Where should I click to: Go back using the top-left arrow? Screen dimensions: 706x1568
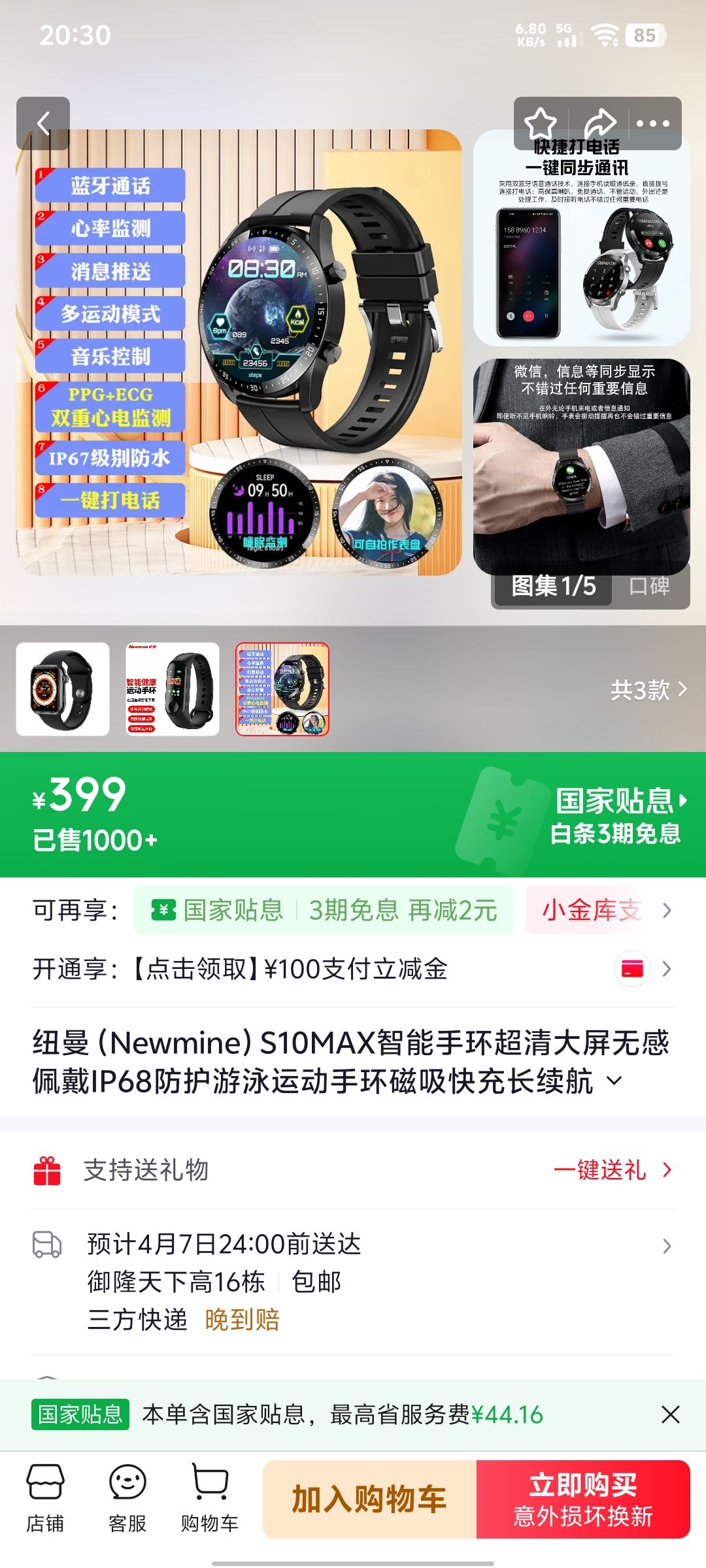(43, 123)
